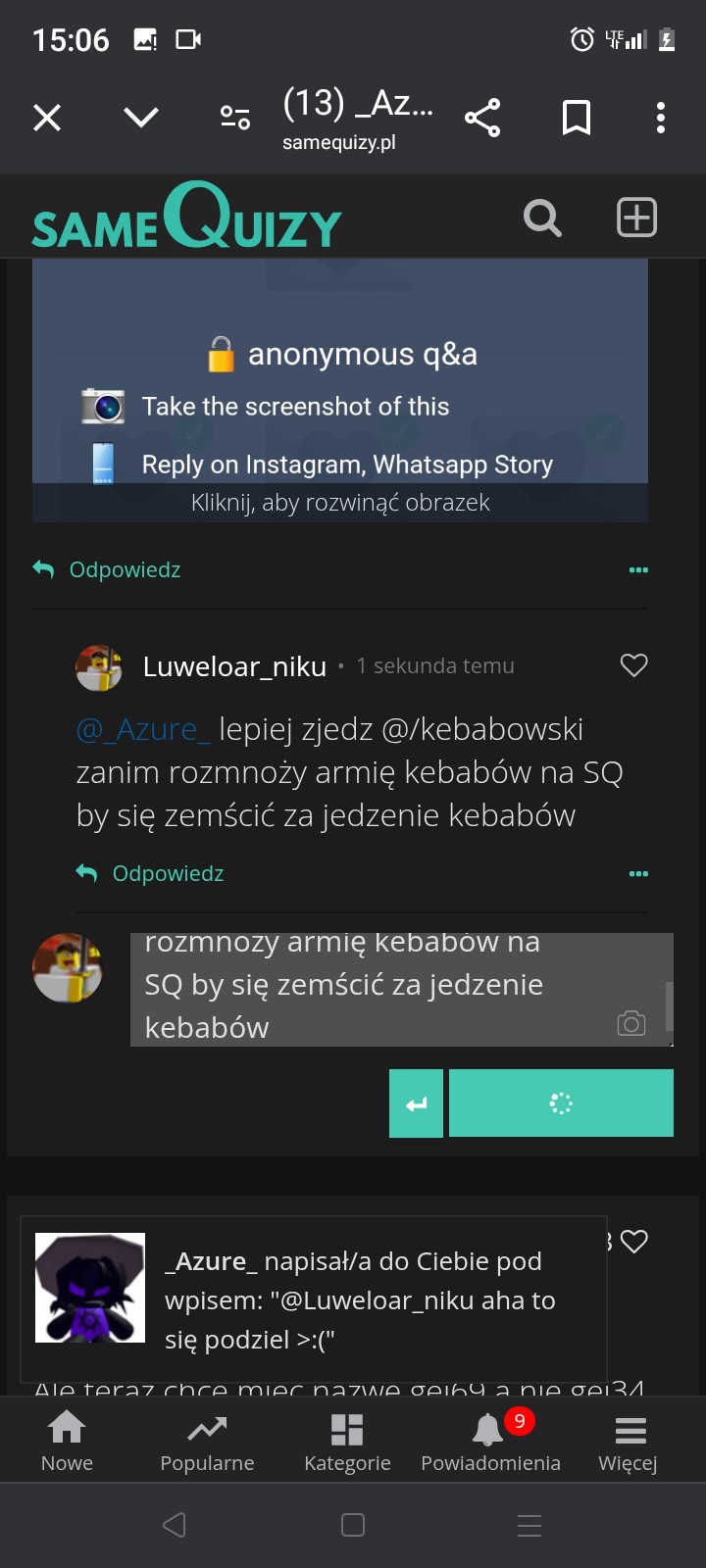706x1568 pixels.
Task: Switch to the Popularne tab
Action: pos(207,1443)
